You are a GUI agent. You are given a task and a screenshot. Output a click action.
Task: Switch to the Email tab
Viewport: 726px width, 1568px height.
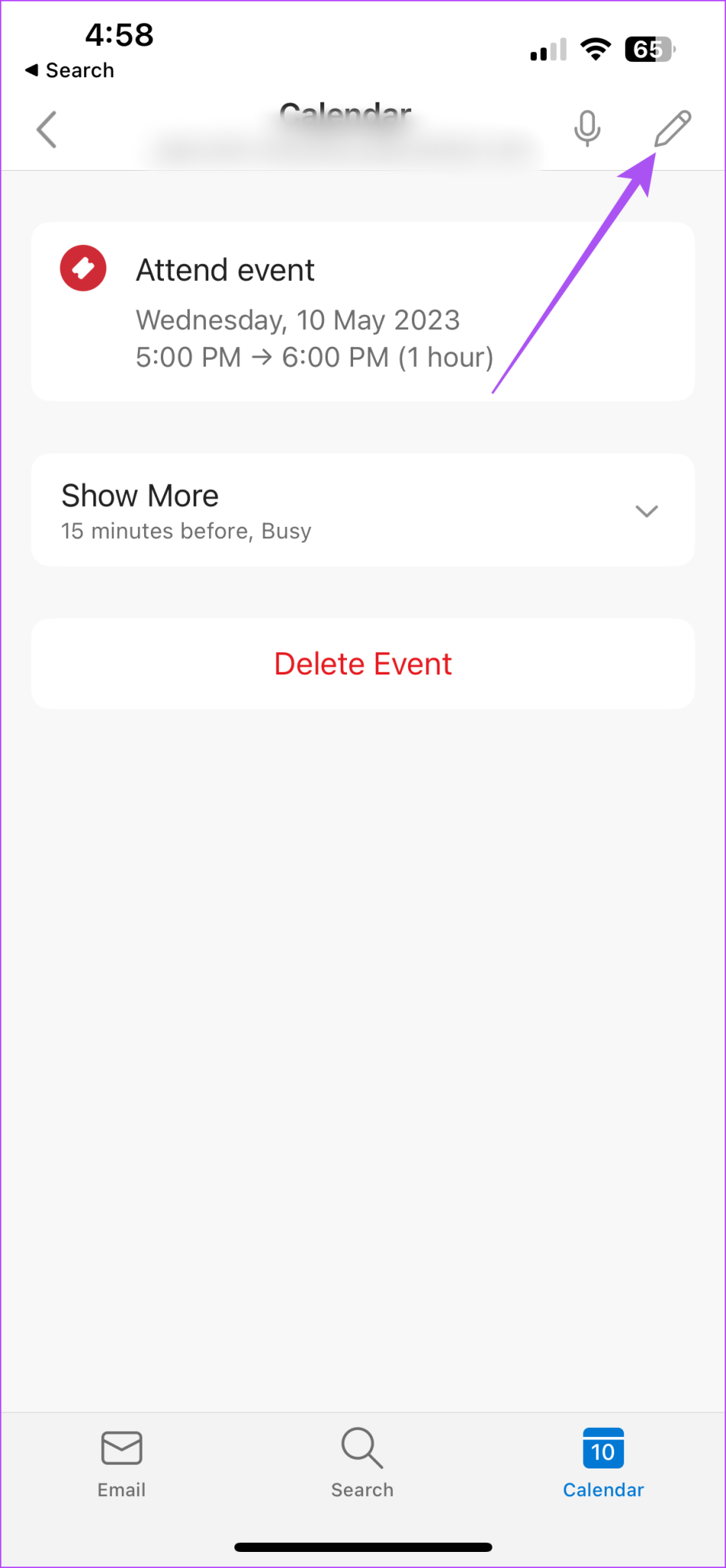point(120,1464)
